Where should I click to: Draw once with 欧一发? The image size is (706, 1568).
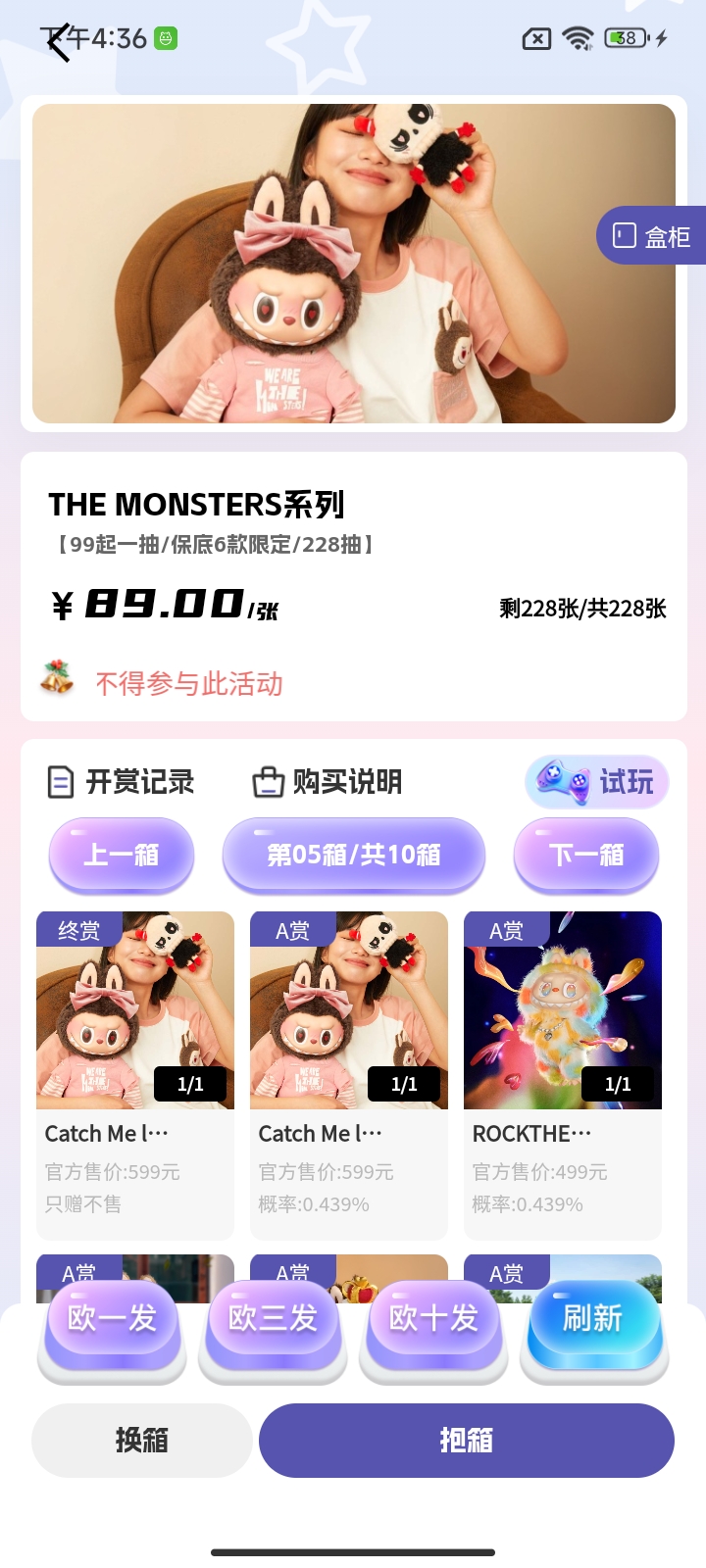pyautogui.click(x=112, y=1321)
